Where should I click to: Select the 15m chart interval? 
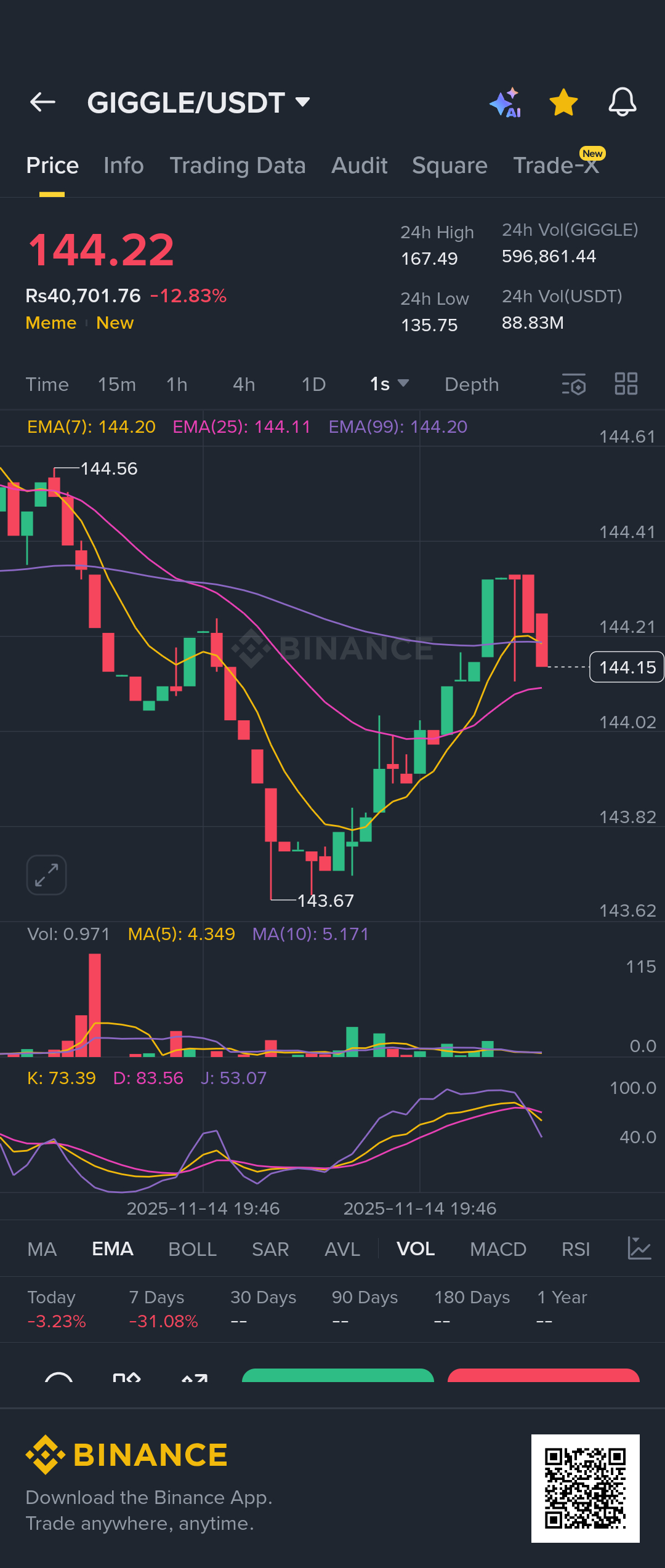point(116,385)
